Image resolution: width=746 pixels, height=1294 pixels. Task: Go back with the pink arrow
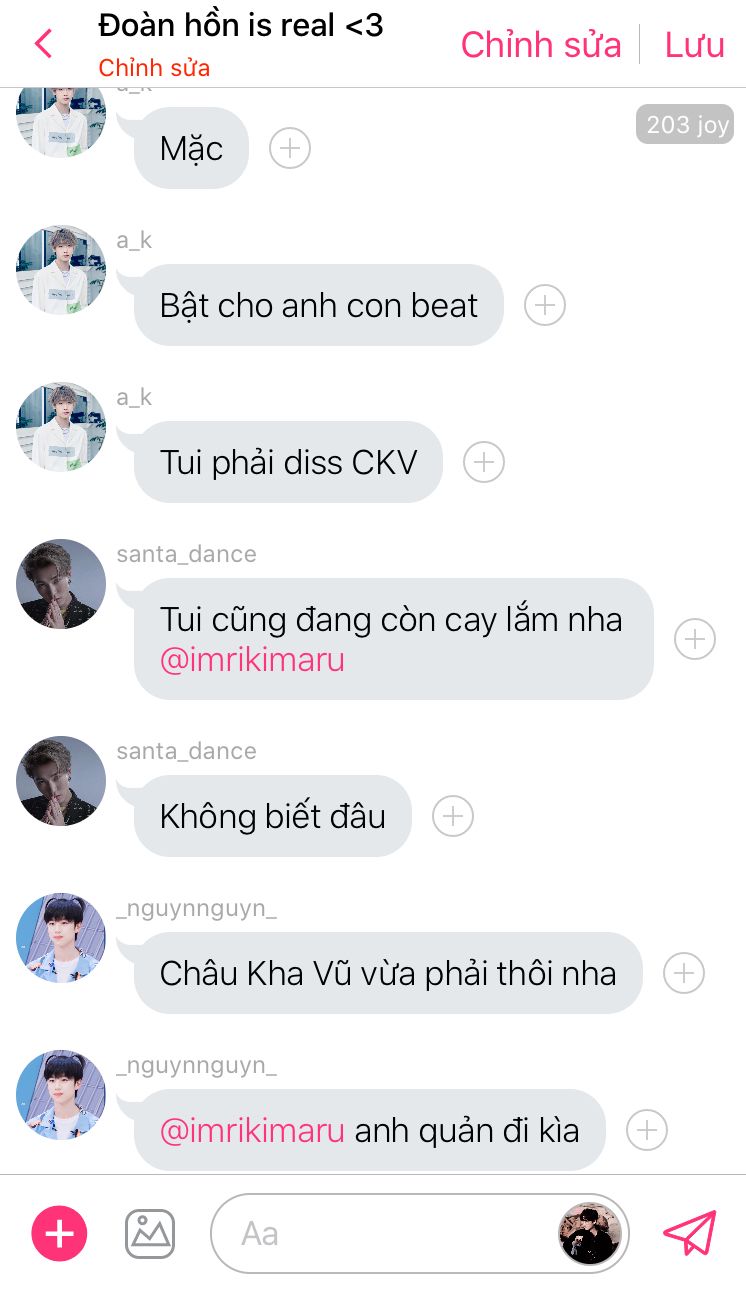pyautogui.click(x=43, y=44)
